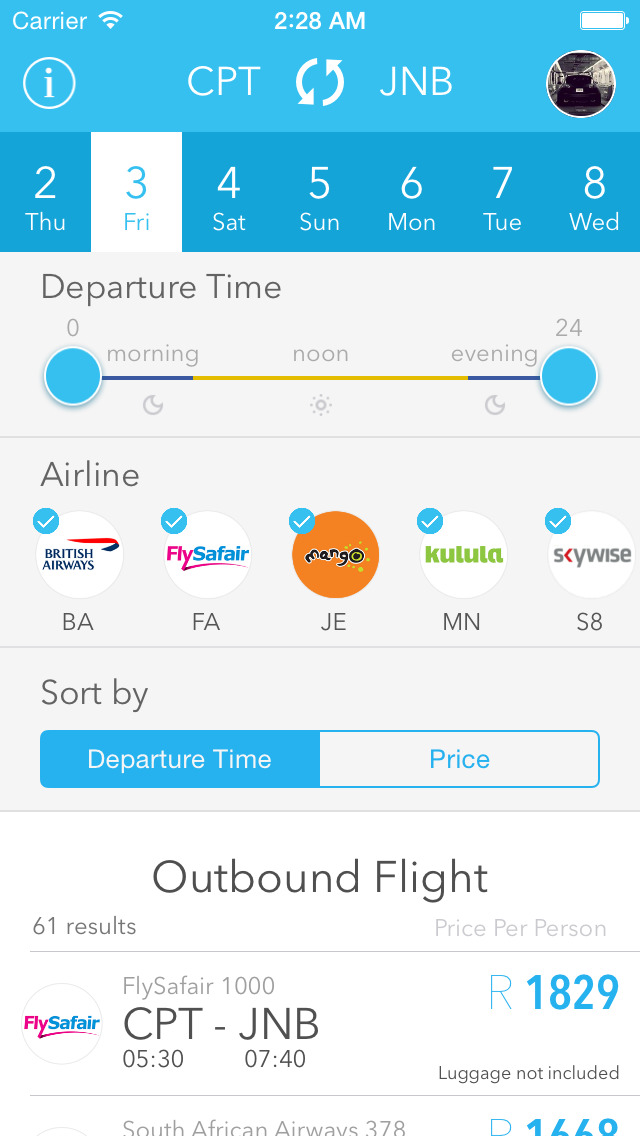640x1136 pixels.
Task: Uncheck kulula airline filter
Action: coord(463,554)
